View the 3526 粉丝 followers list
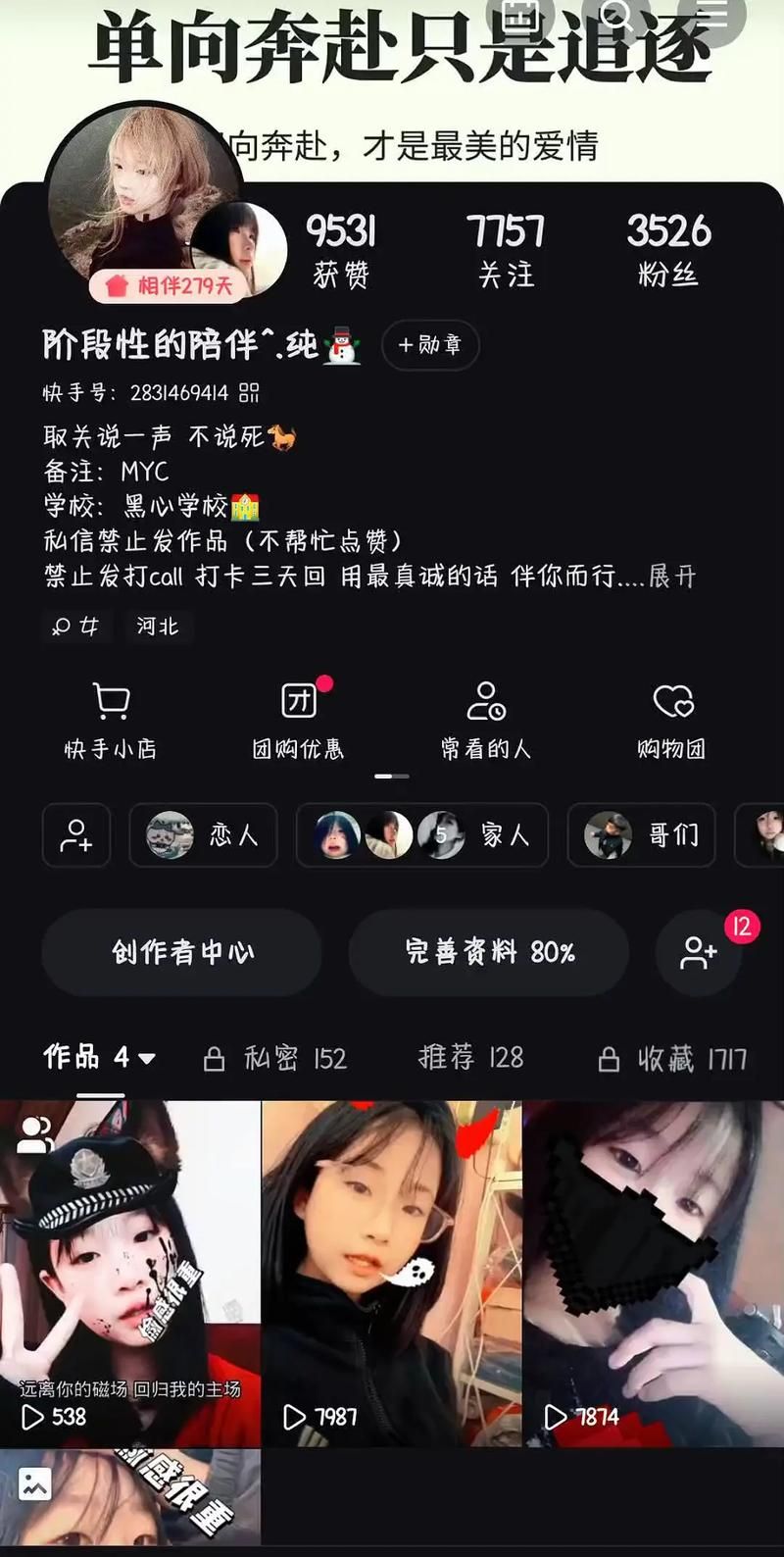Image resolution: width=784 pixels, height=1557 pixels. coord(669,250)
